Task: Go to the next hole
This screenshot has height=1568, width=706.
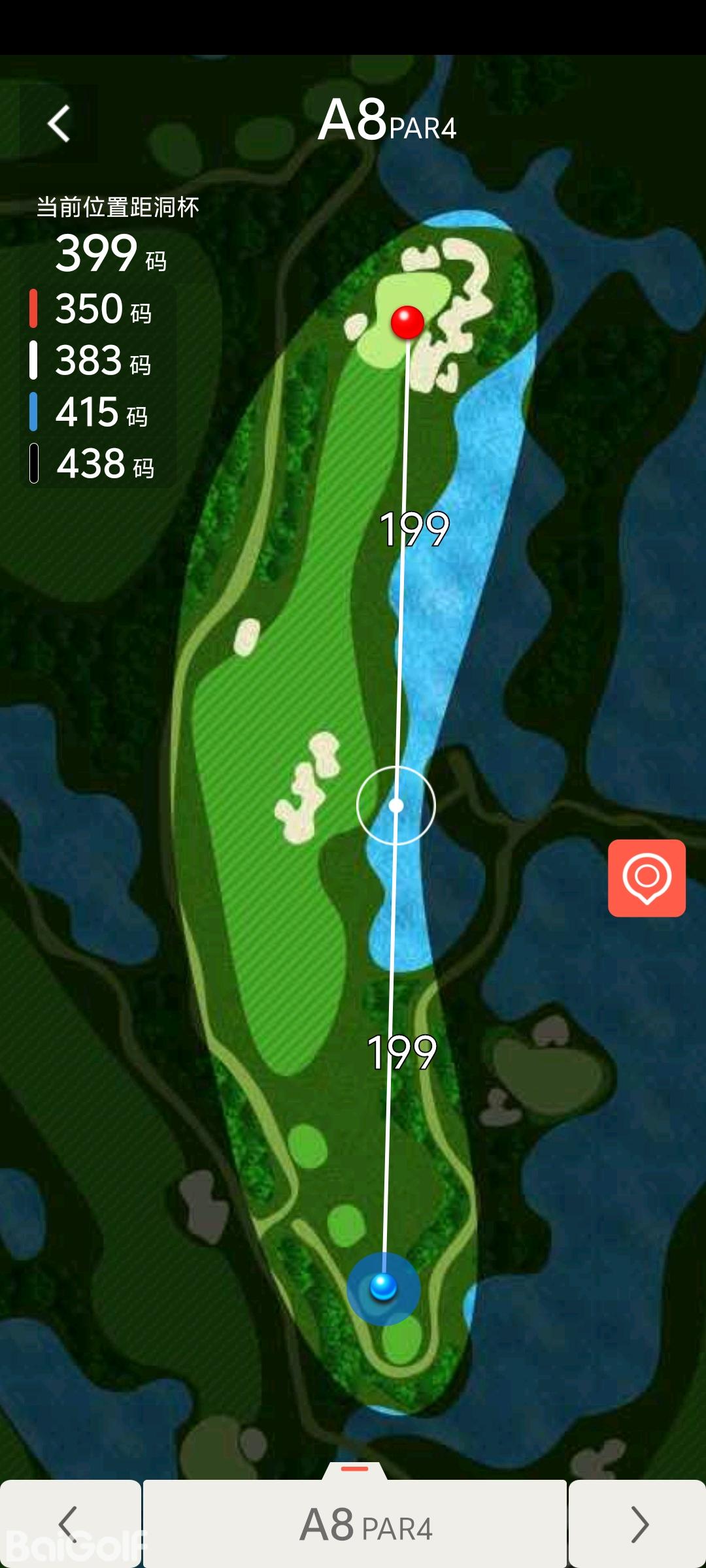Action: tap(638, 1524)
